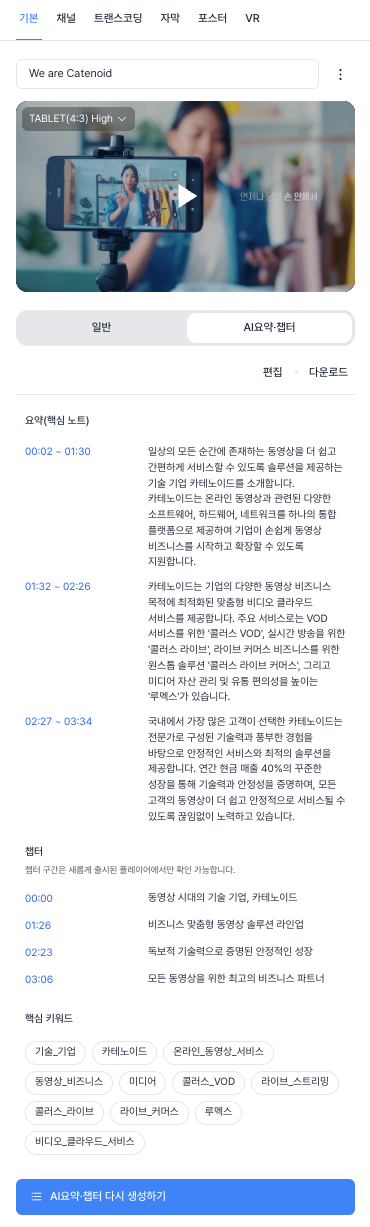Open the VR tab
This screenshot has height=1227, width=370.
tap(253, 19)
